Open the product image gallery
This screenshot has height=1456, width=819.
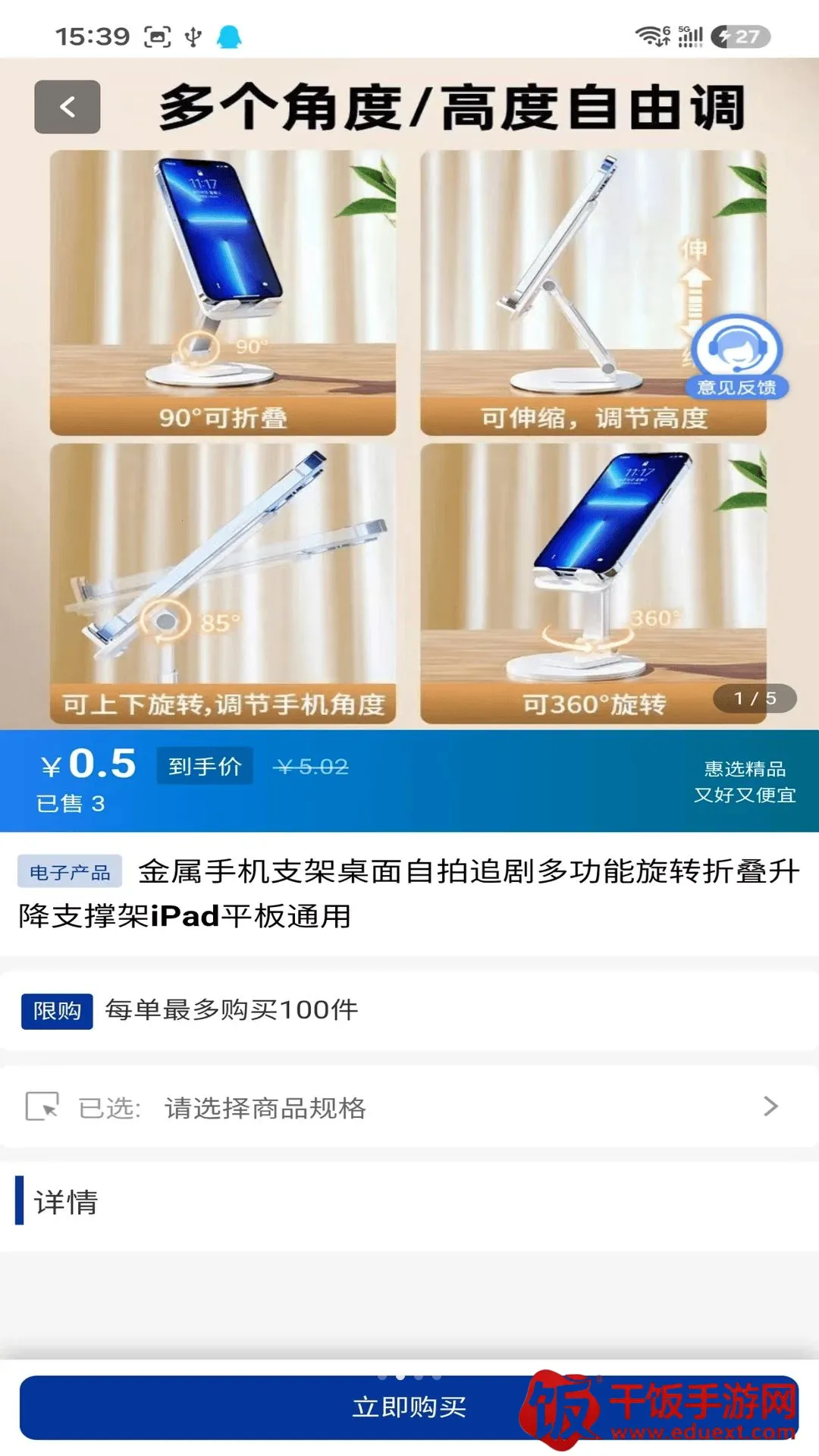tap(409, 394)
